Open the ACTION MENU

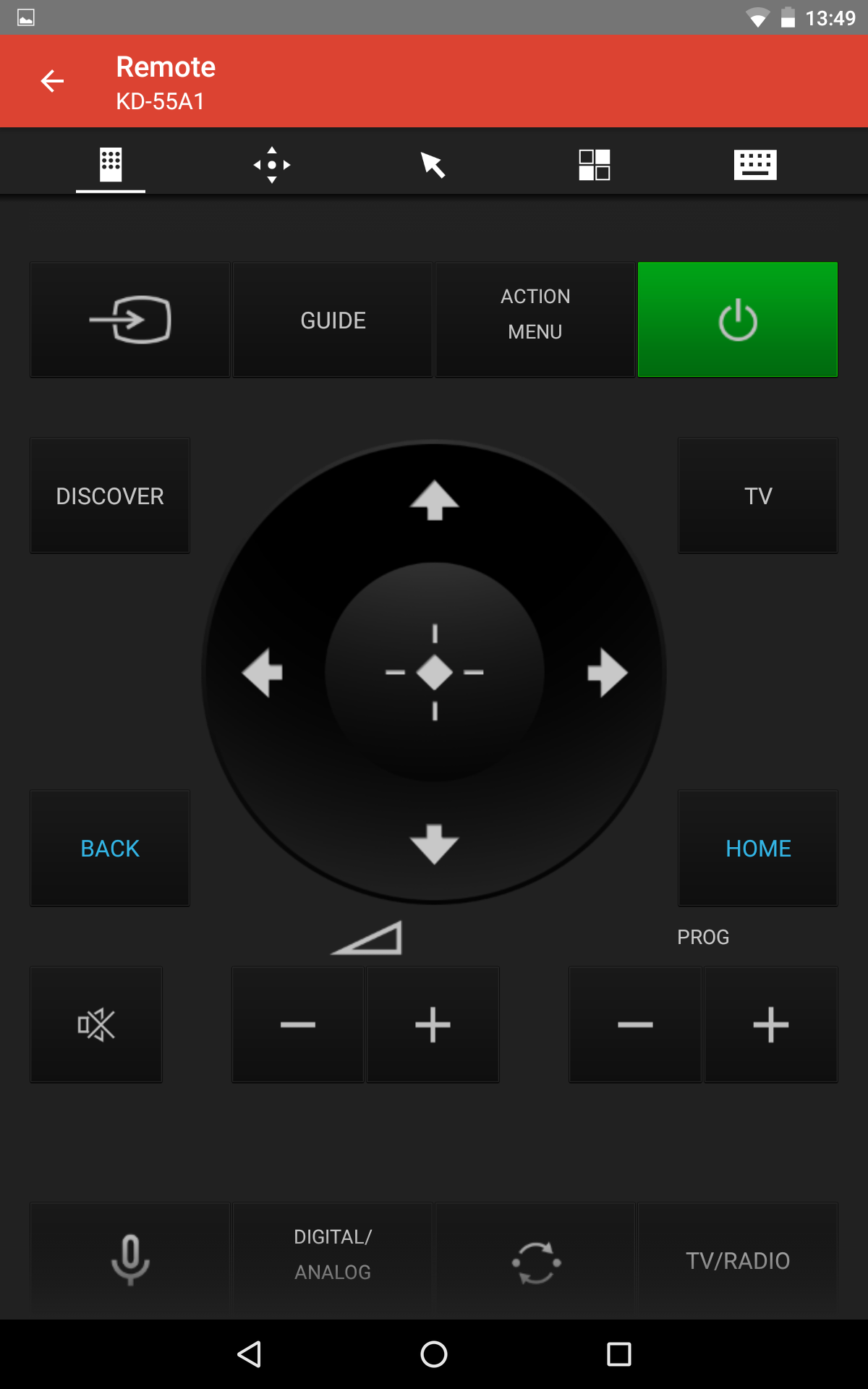pyautogui.click(x=535, y=320)
